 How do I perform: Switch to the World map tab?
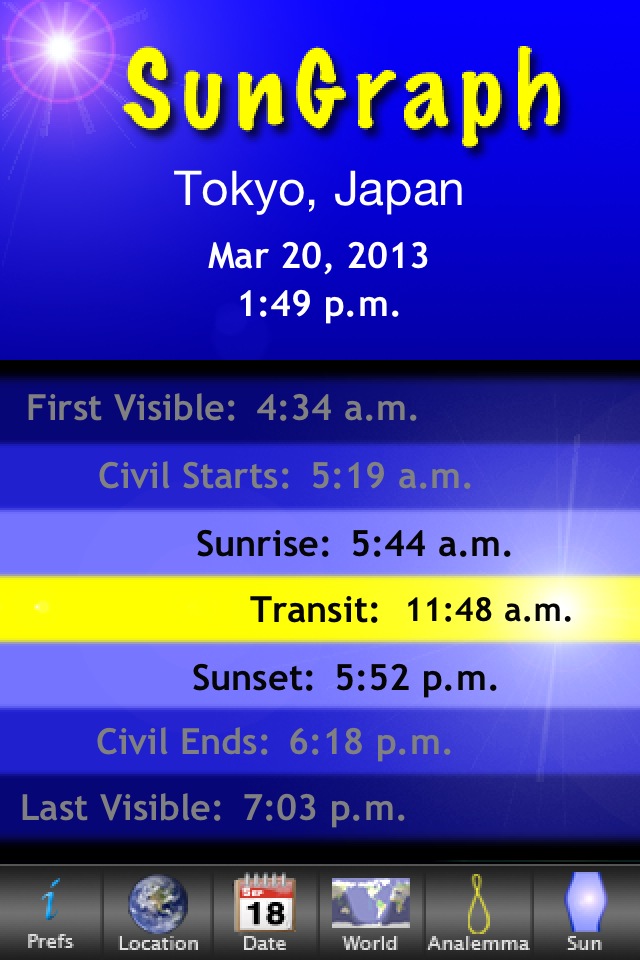(x=371, y=913)
